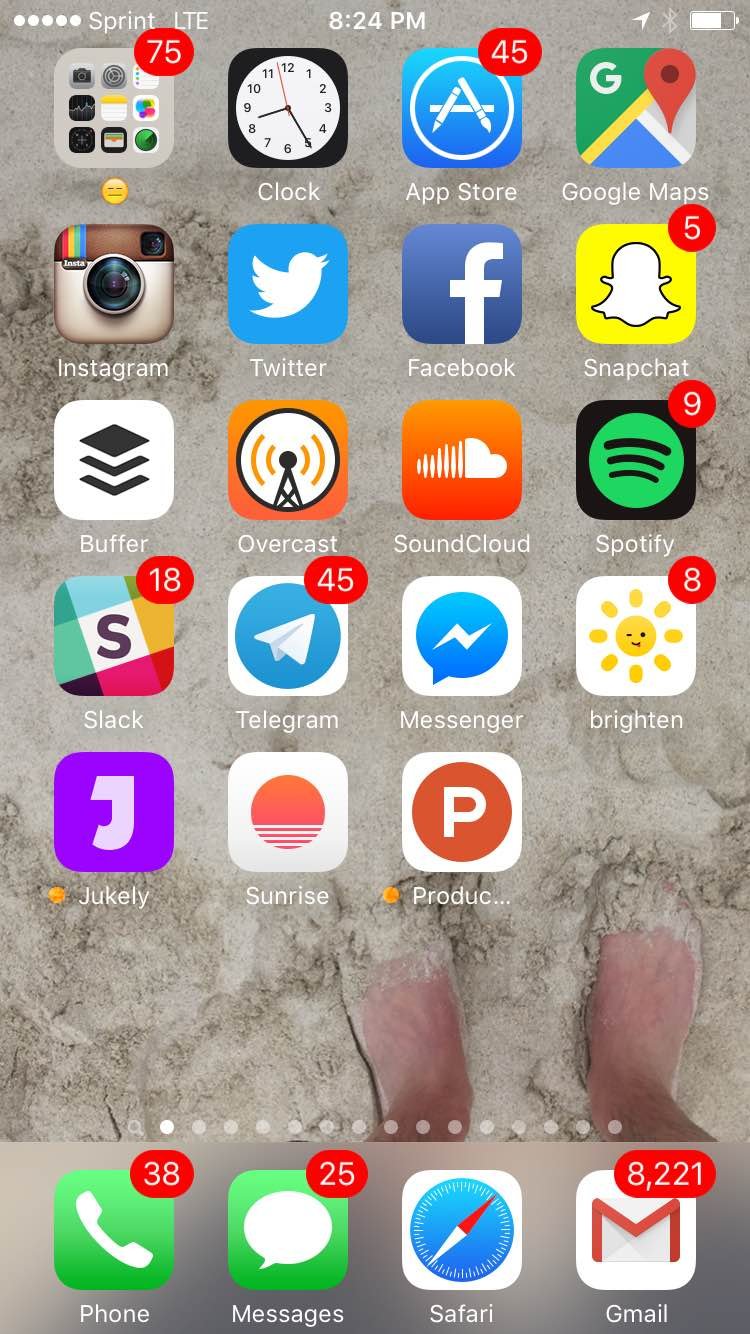Open Facebook

pos(462,284)
